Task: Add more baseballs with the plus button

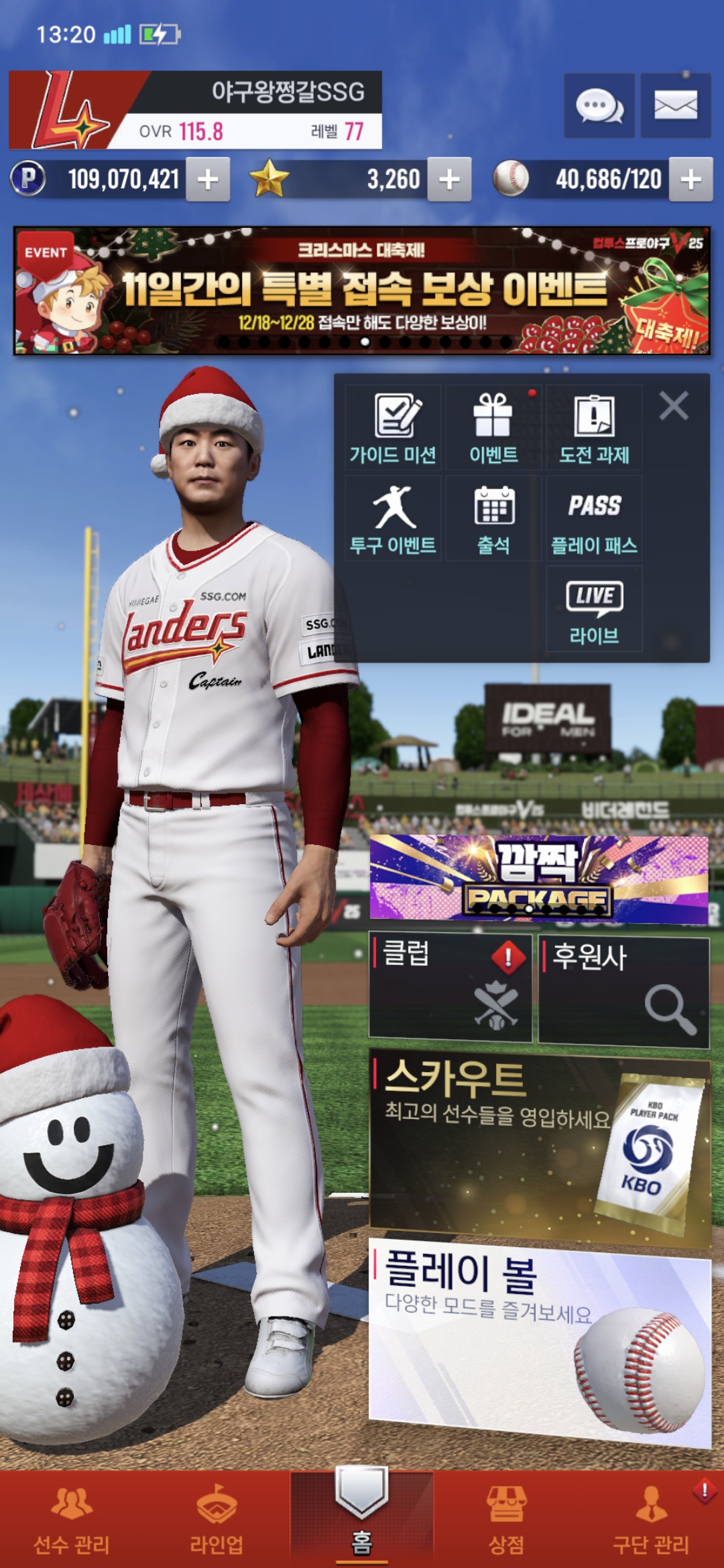Action: [690, 179]
